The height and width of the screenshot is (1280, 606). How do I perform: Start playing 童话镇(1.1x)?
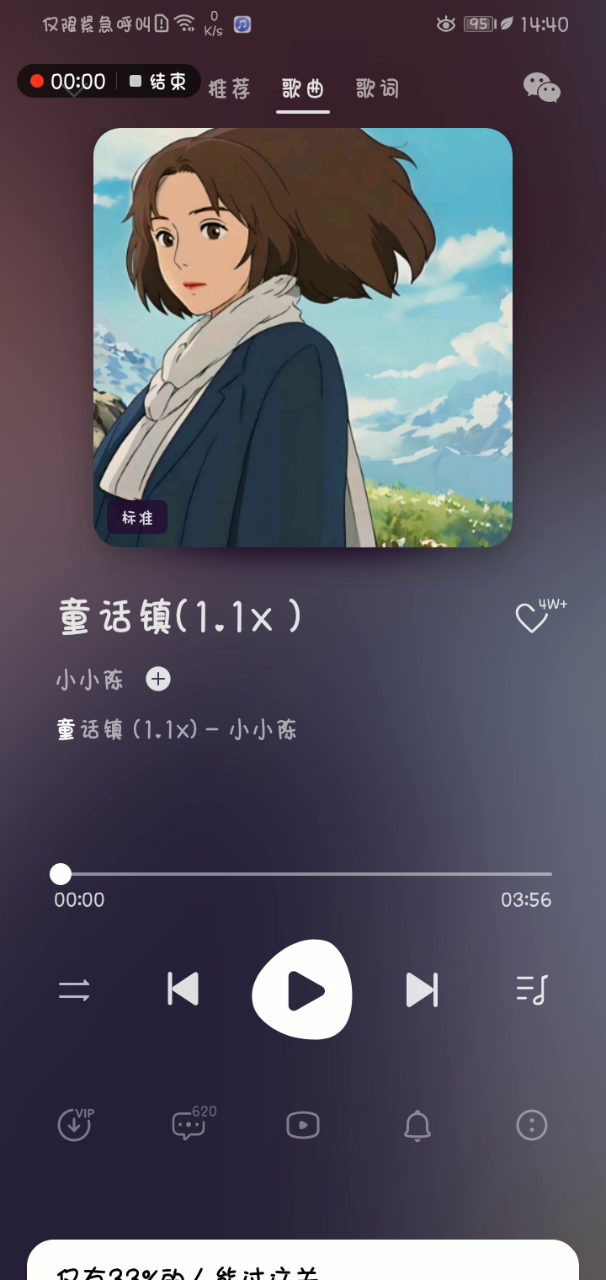(302, 990)
